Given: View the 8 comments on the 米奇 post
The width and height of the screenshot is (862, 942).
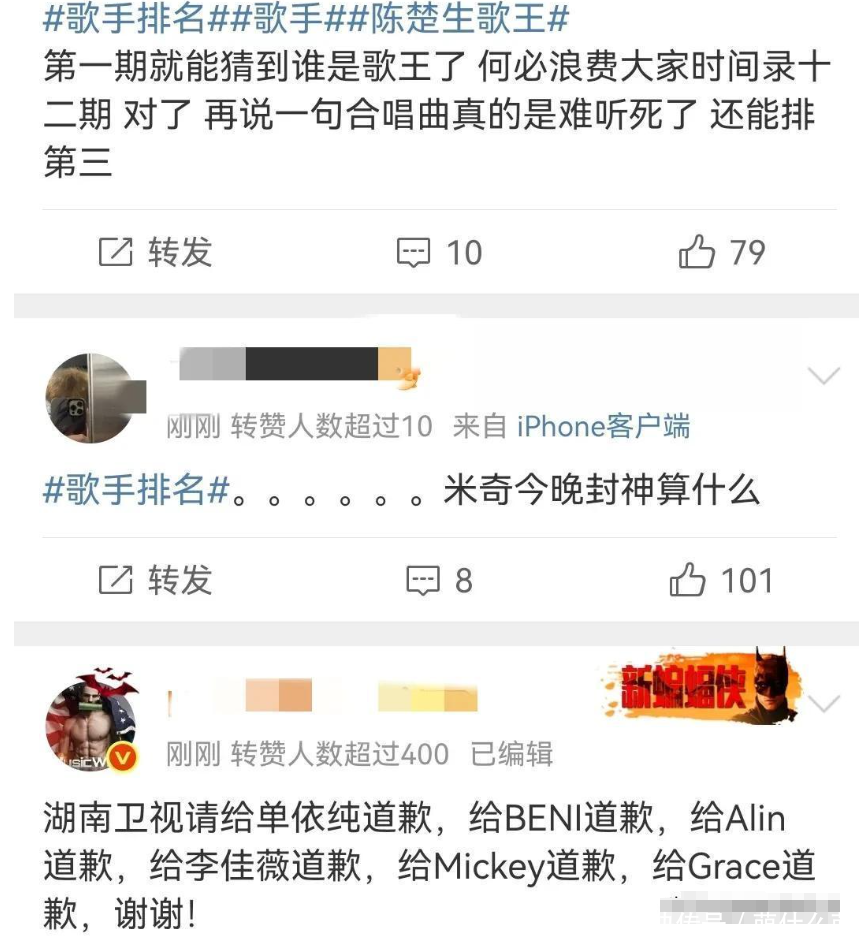Looking at the screenshot, I should coord(439,580).
